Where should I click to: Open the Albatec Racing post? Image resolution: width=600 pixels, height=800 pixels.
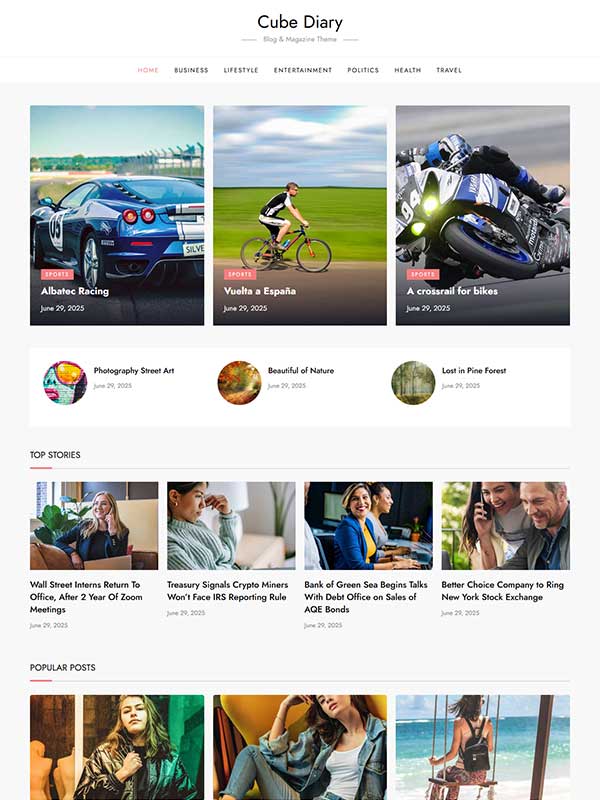[75, 291]
